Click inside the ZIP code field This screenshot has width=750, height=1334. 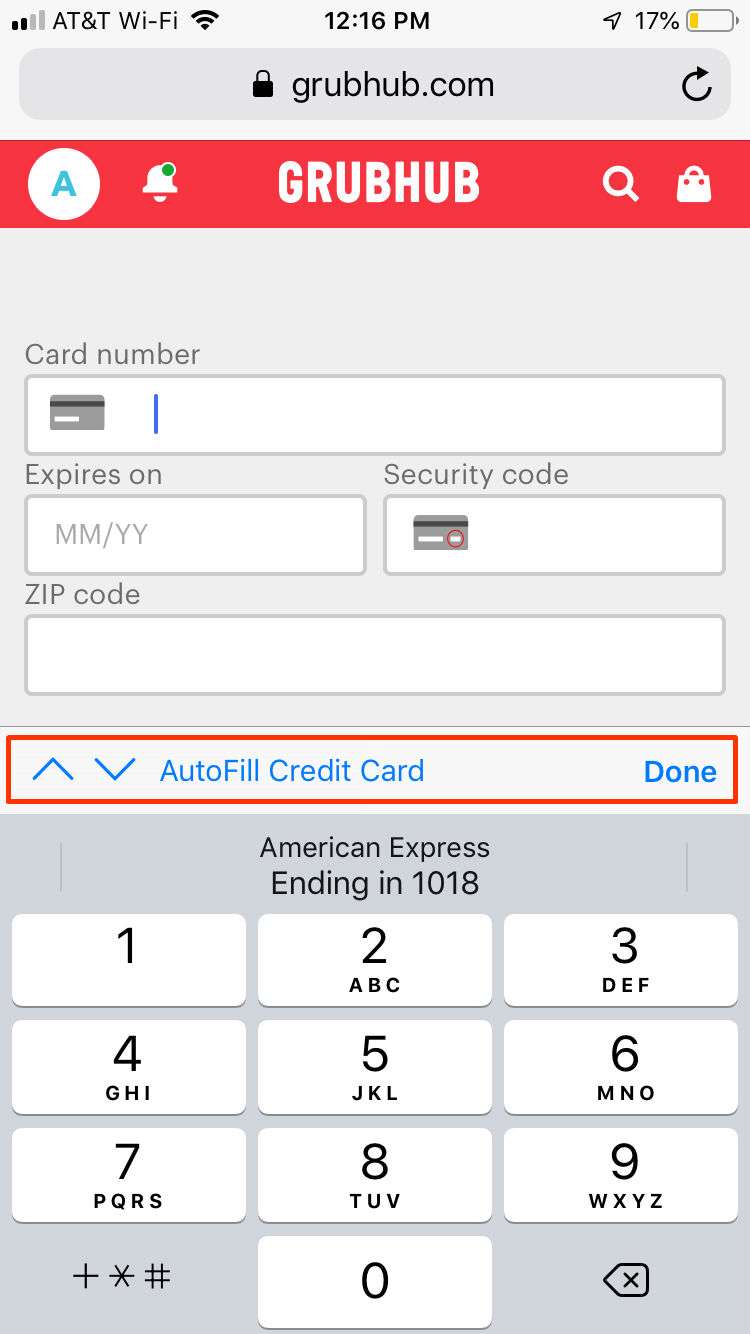click(x=374, y=655)
